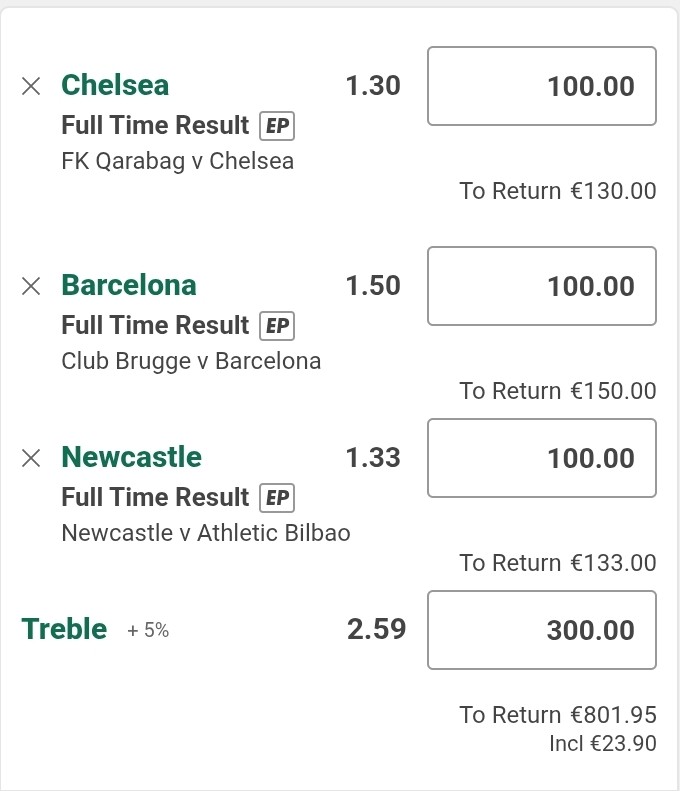
Task: Edit the stake for the Newcastle bet
Action: [x=542, y=458]
